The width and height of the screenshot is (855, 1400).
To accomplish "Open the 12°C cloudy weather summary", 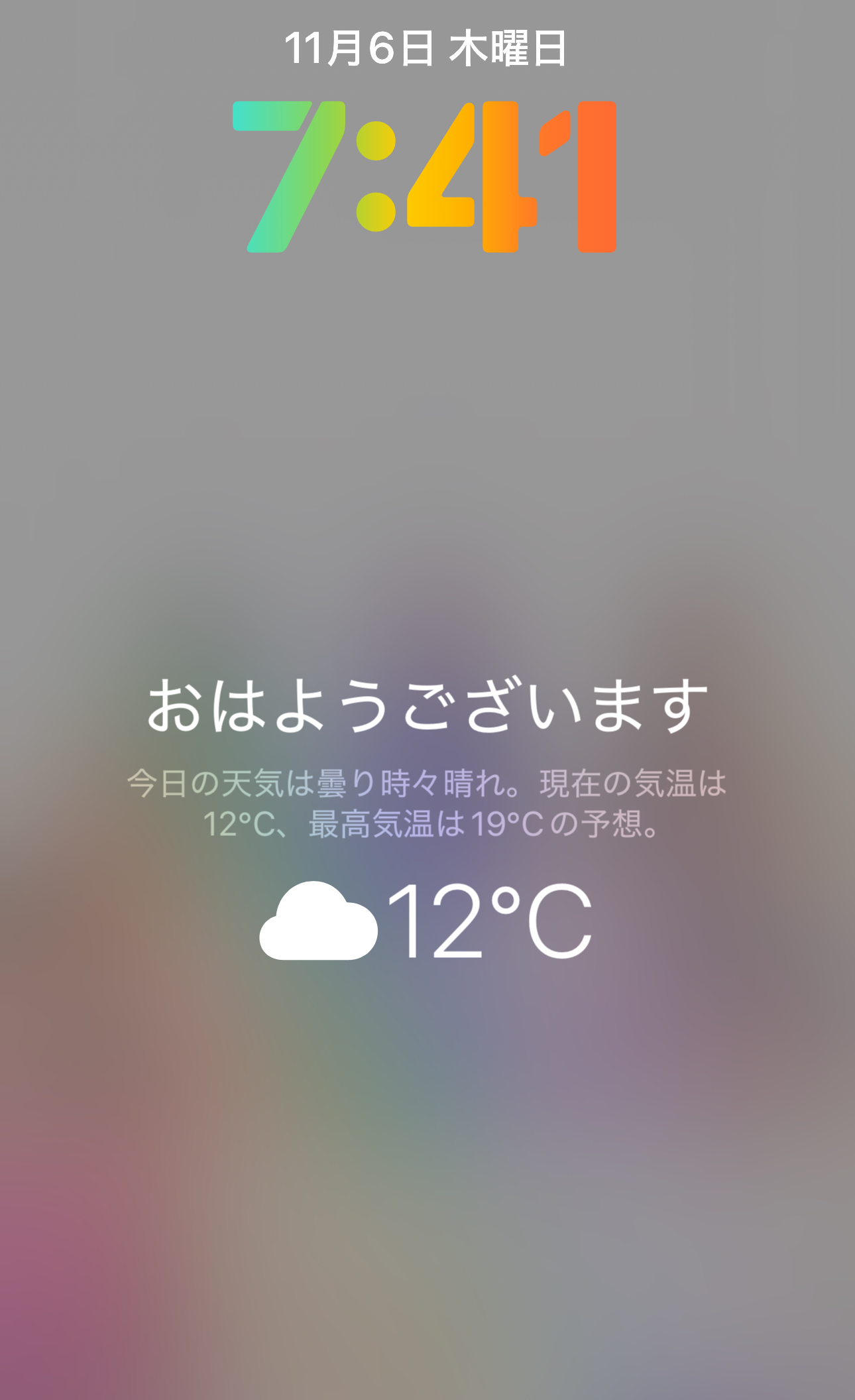I will point(426,920).
